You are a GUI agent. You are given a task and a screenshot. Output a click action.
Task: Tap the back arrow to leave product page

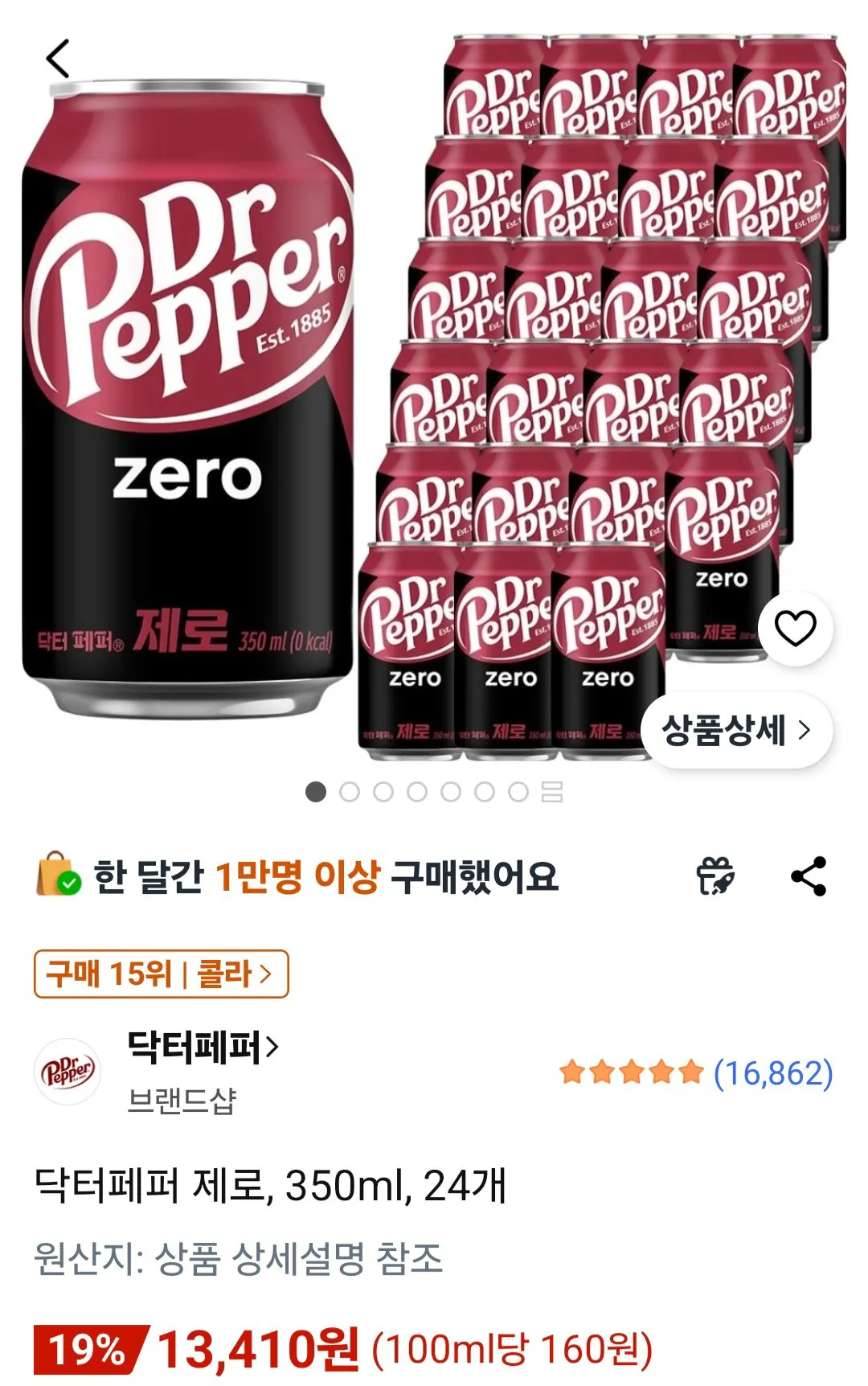coord(59,59)
